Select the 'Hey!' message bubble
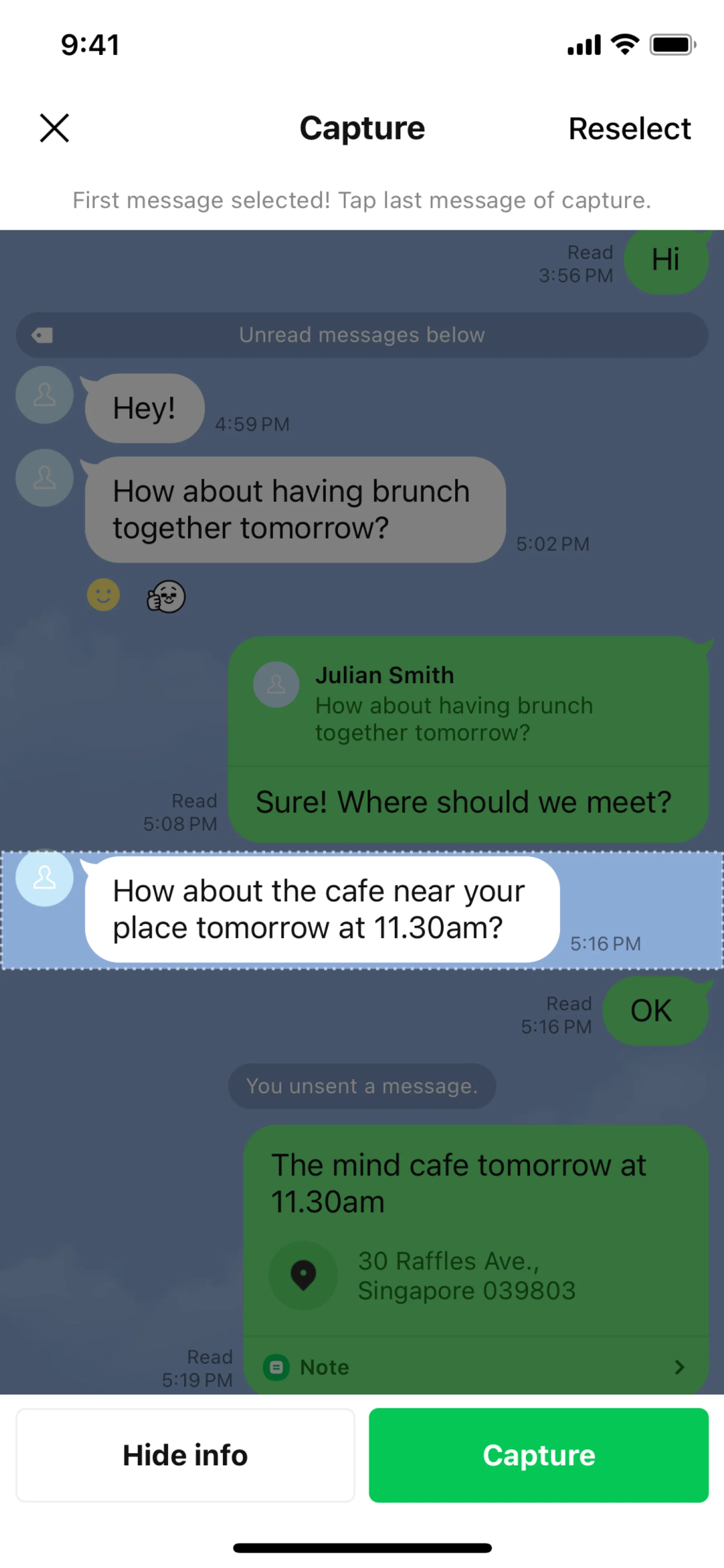This screenshot has height=1568, width=724. pos(144,409)
